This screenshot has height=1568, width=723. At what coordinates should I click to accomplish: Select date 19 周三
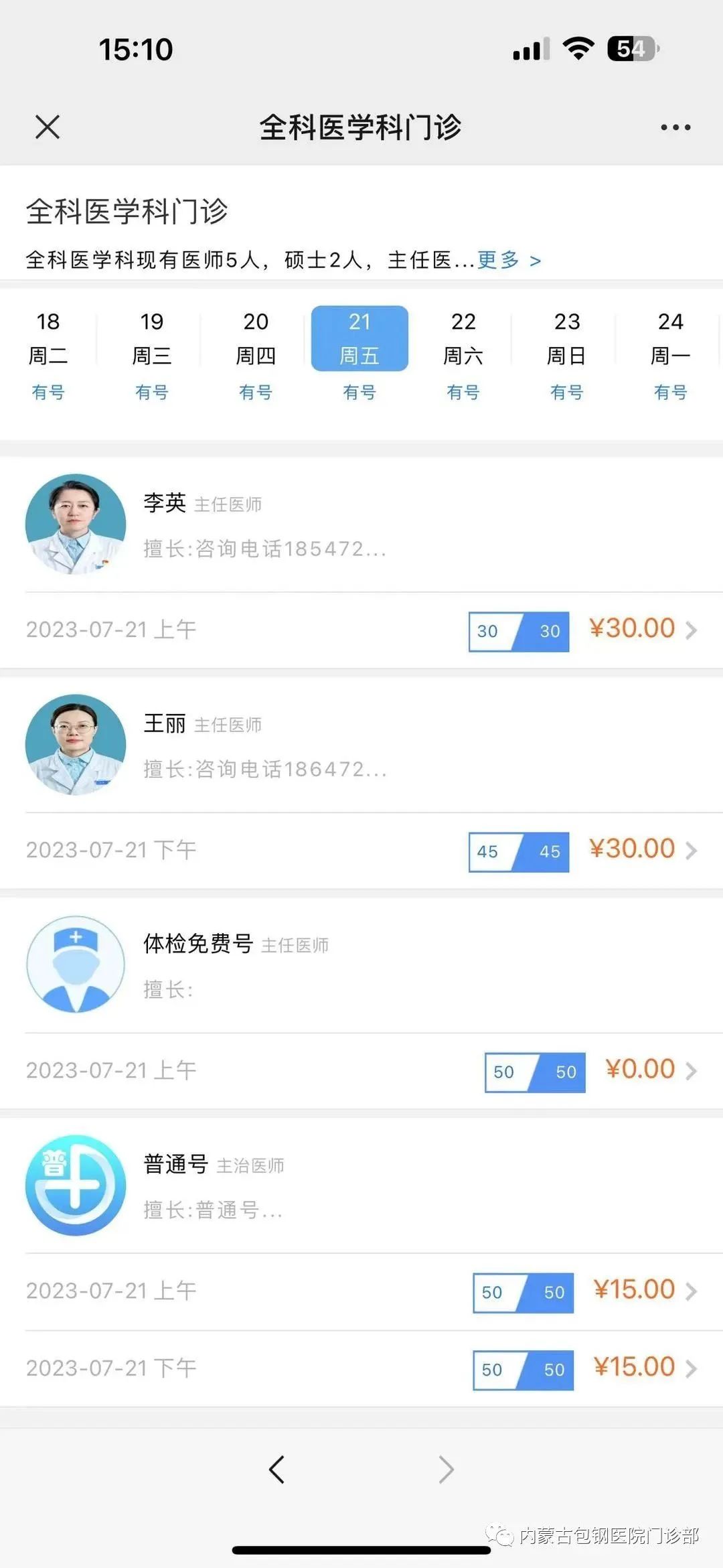tap(152, 355)
